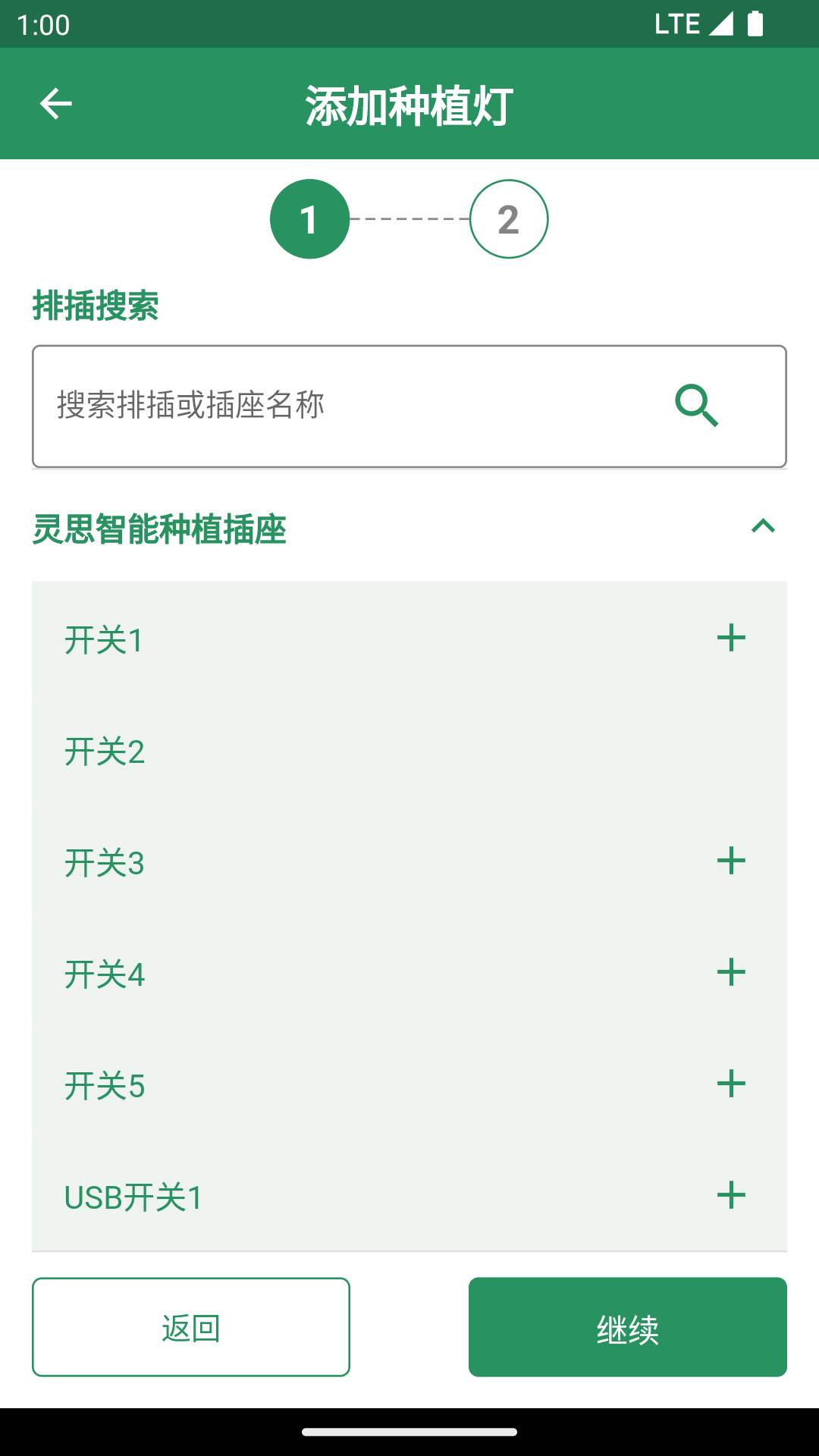Select the 开关2 row
This screenshot has height=1456, width=819.
click(409, 751)
